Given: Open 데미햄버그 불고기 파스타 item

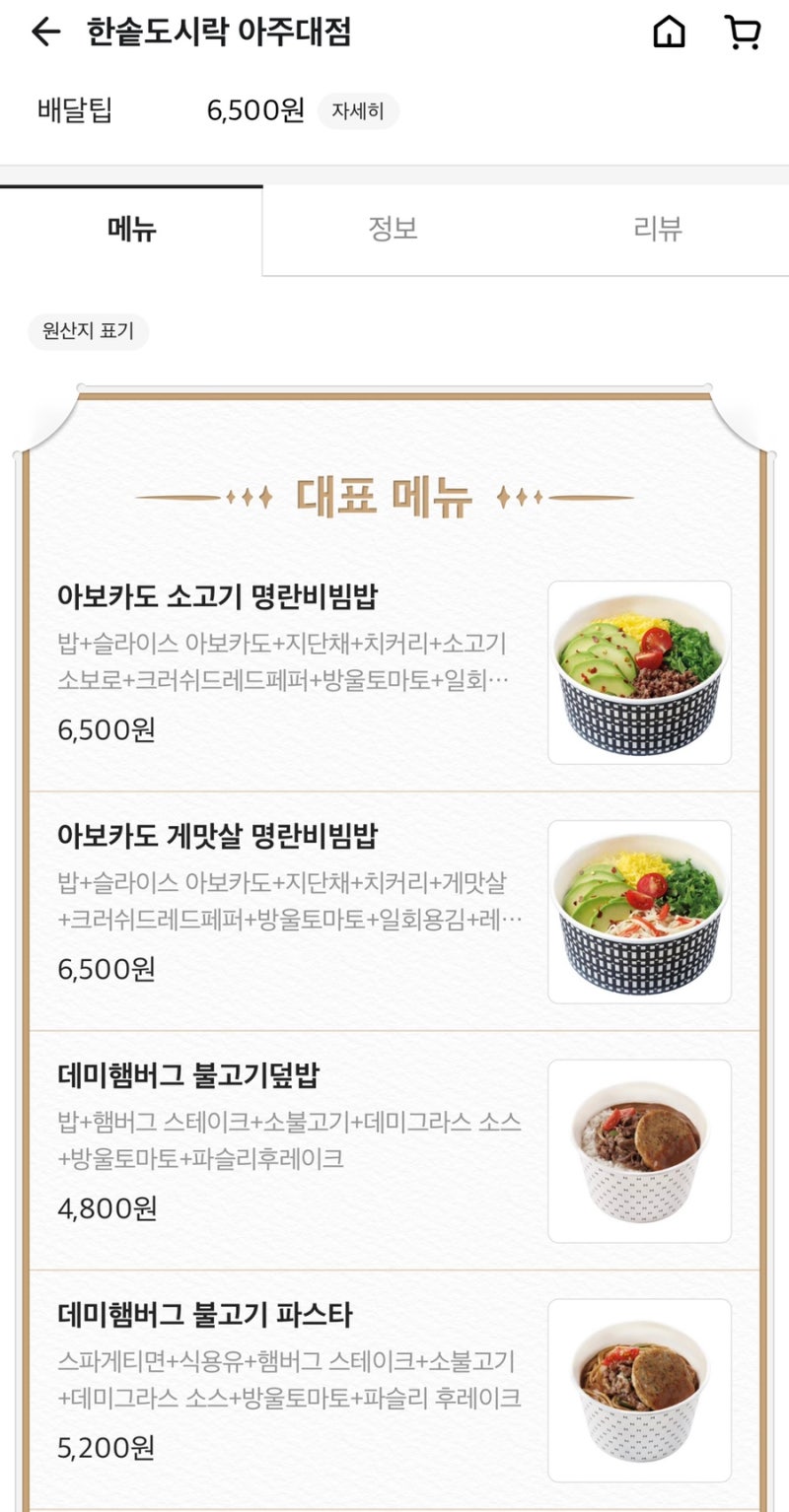Looking at the screenshot, I should 394,1390.
